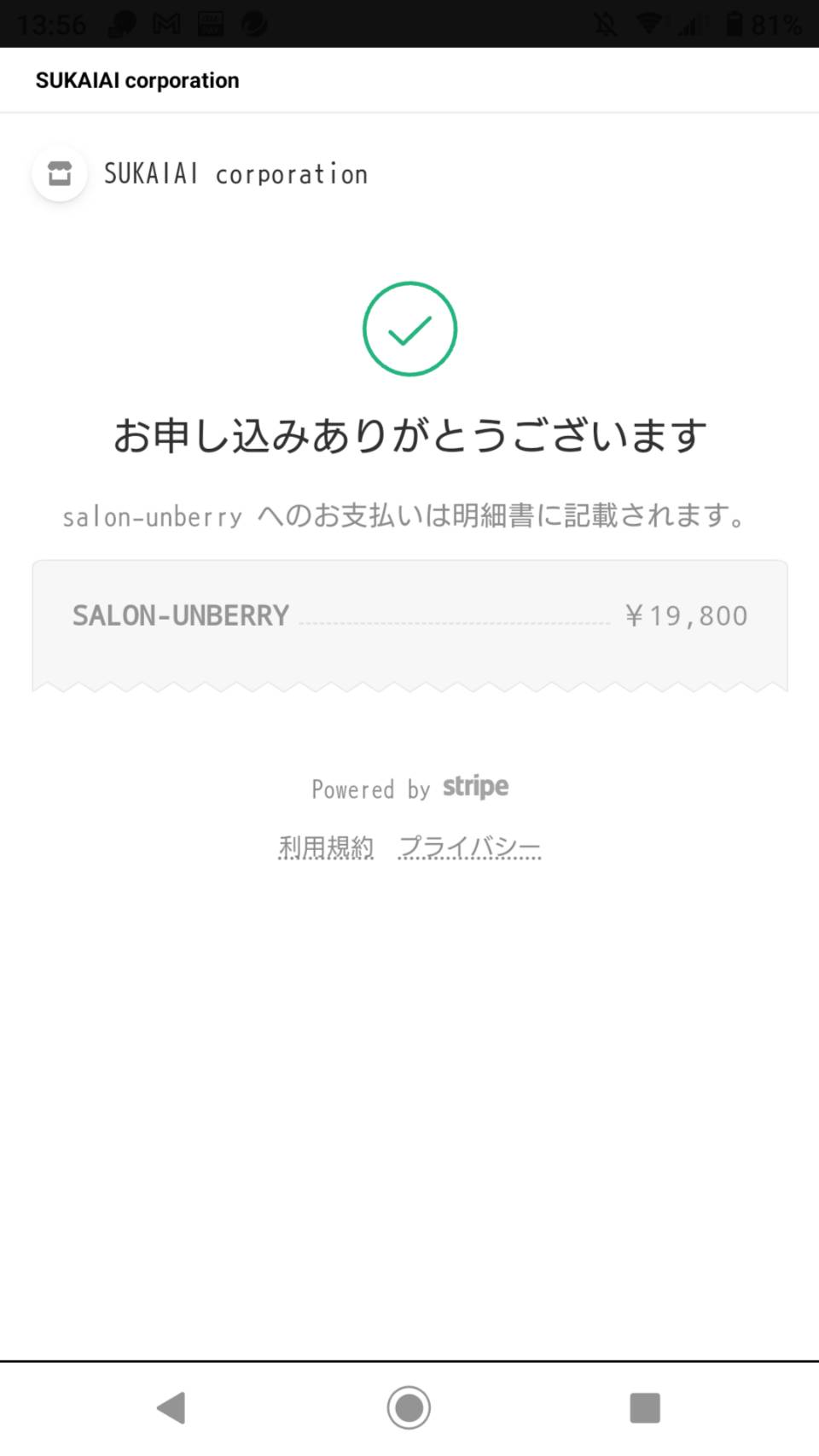819x1456 pixels.
Task: Open the 利用規約 terms link
Action: click(326, 847)
